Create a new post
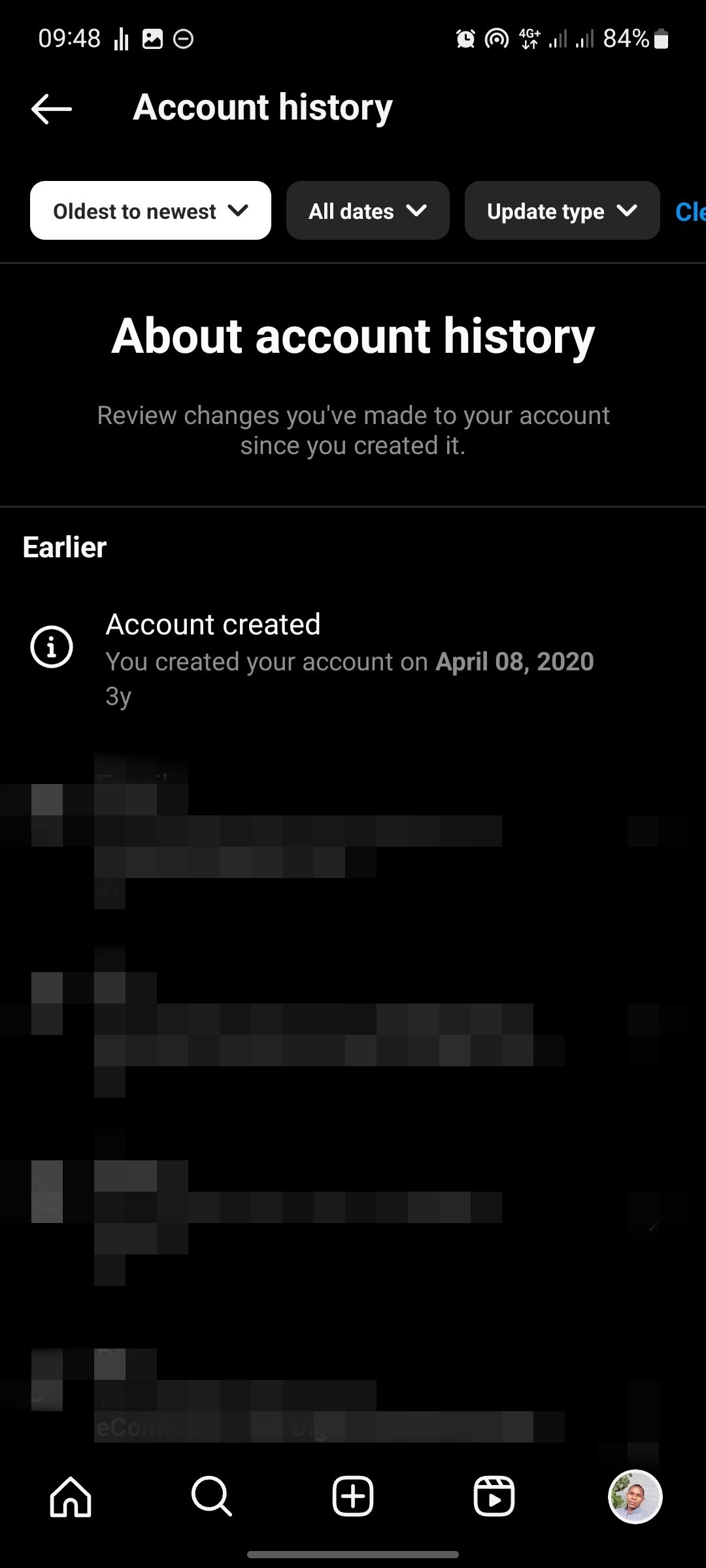The height and width of the screenshot is (1568, 706). coord(353,1496)
